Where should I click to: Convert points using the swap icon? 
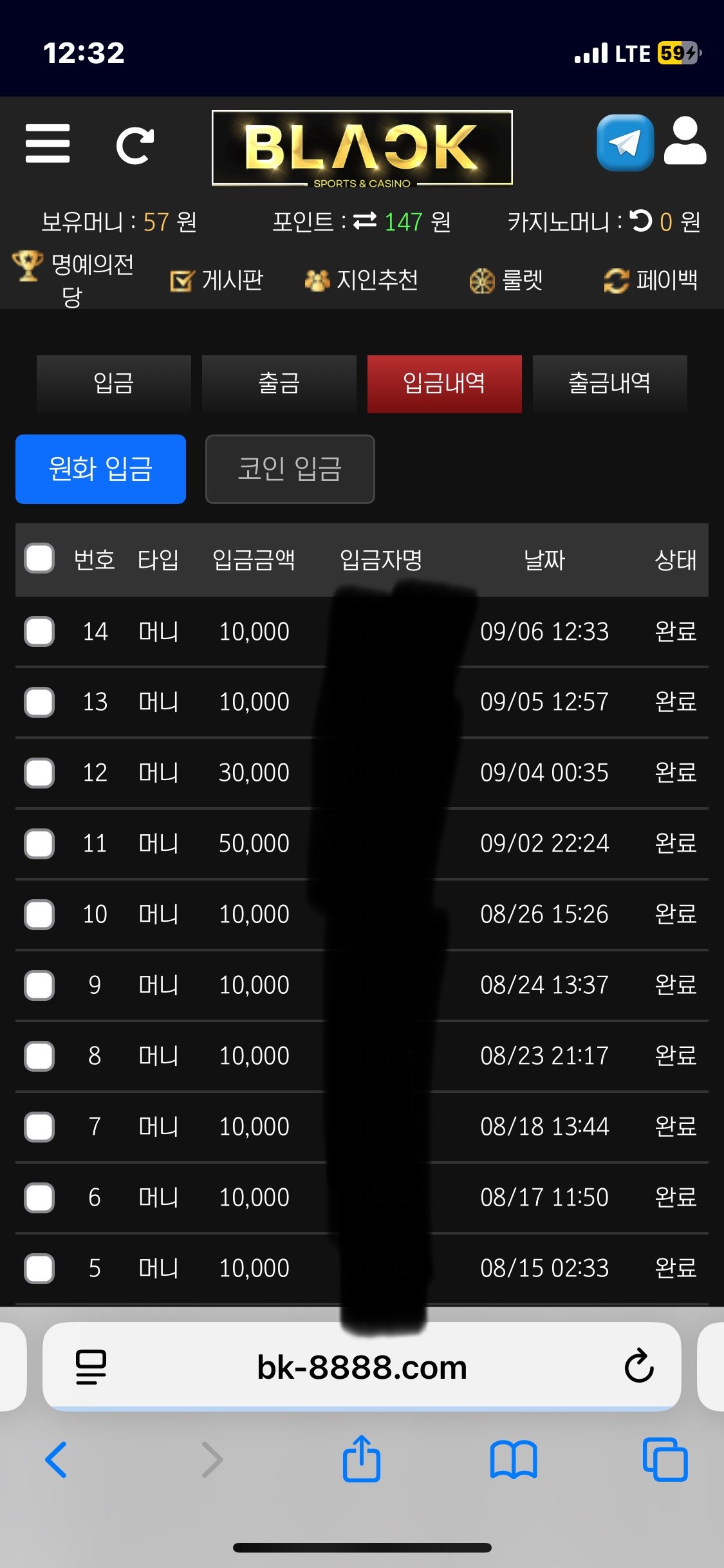click(365, 221)
